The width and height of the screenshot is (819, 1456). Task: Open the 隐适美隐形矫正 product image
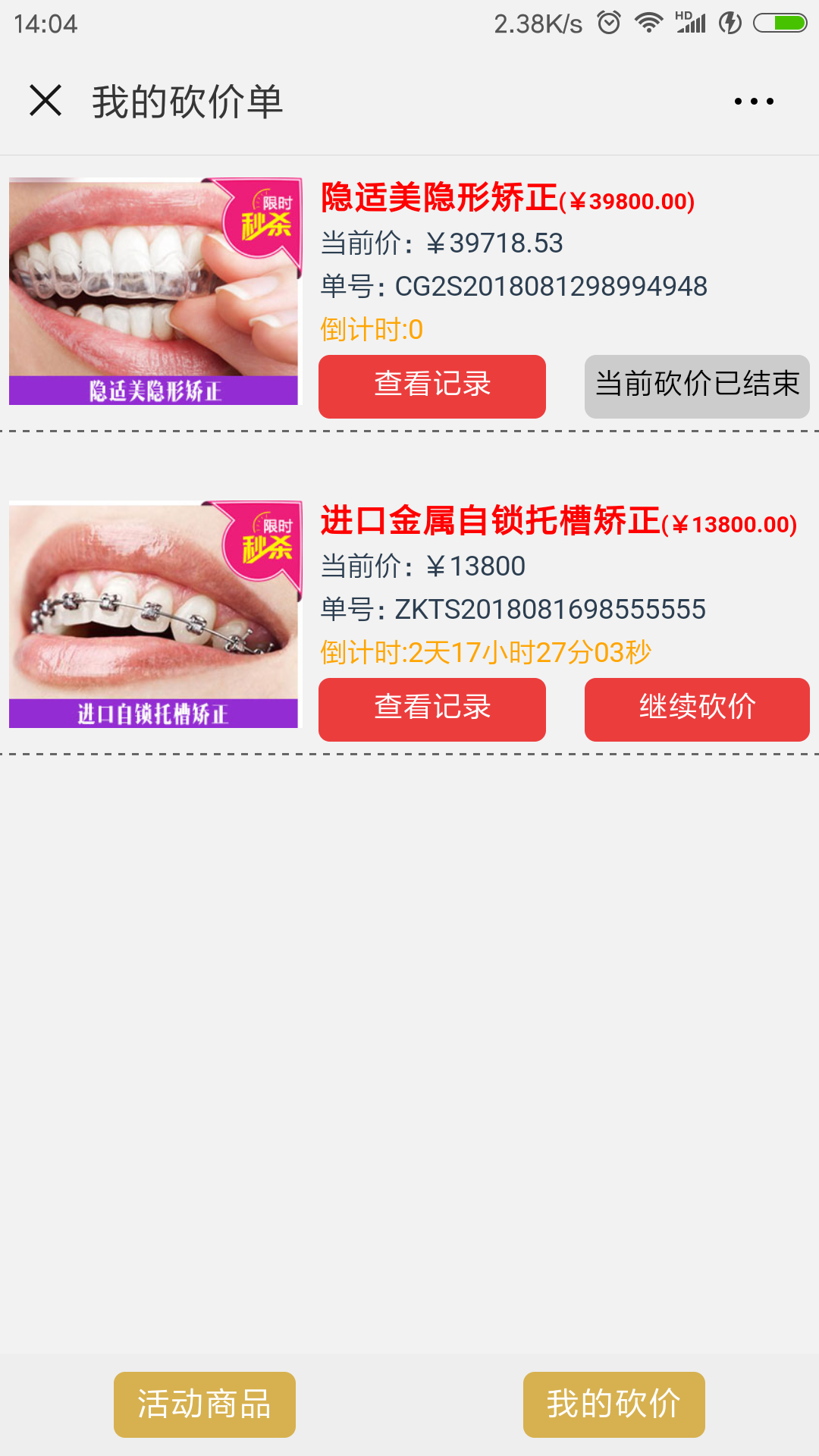(x=155, y=291)
